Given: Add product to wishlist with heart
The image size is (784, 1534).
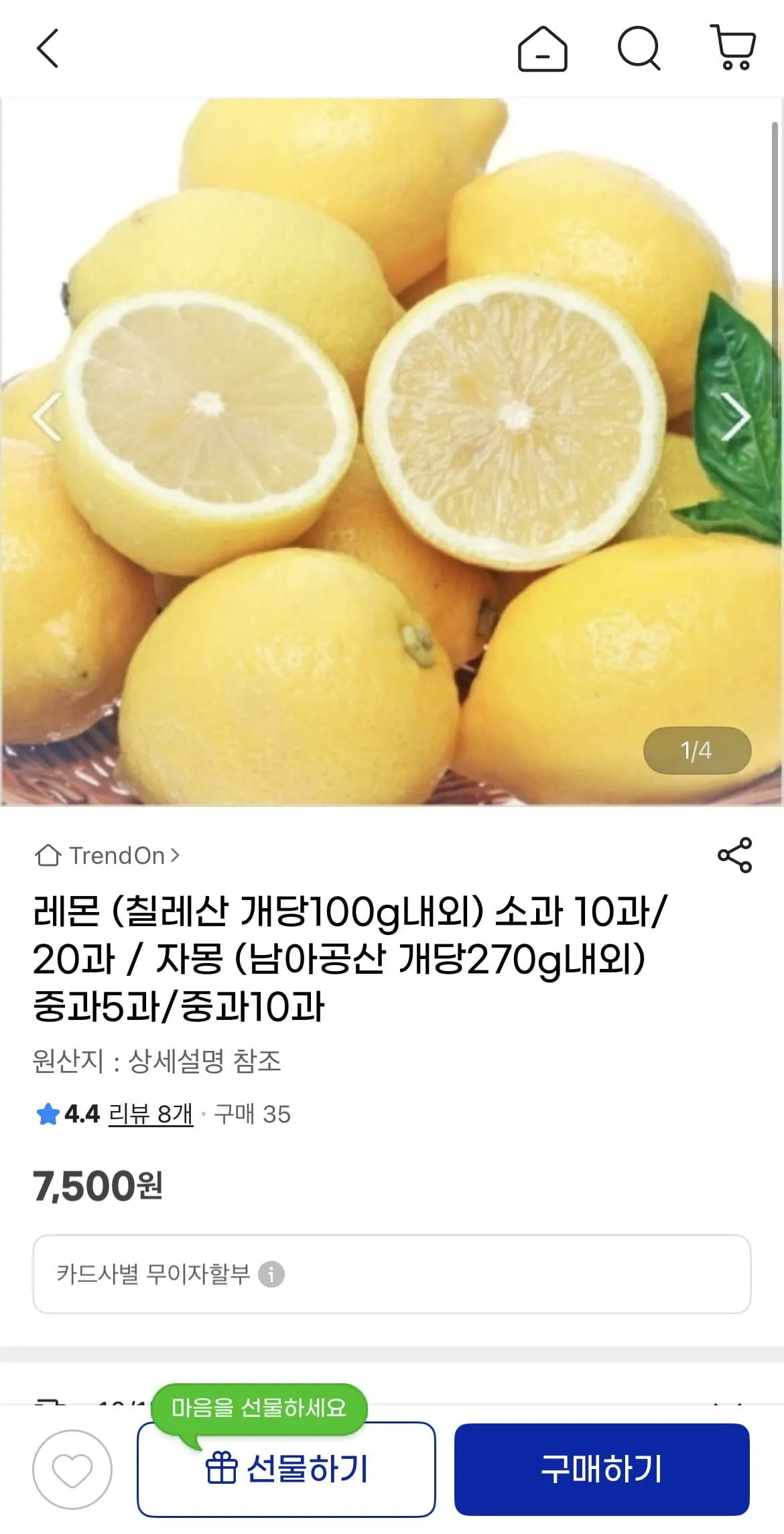Looking at the screenshot, I should [72, 1469].
